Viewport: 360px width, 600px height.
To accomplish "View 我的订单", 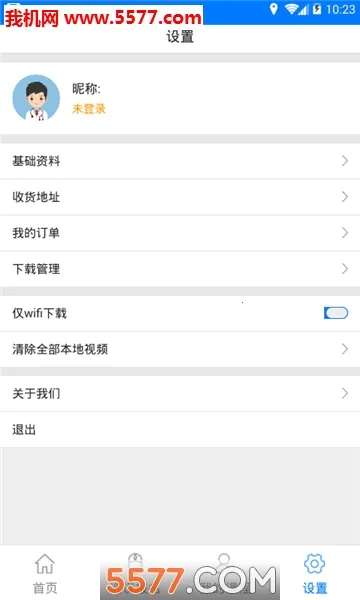I will tap(180, 233).
